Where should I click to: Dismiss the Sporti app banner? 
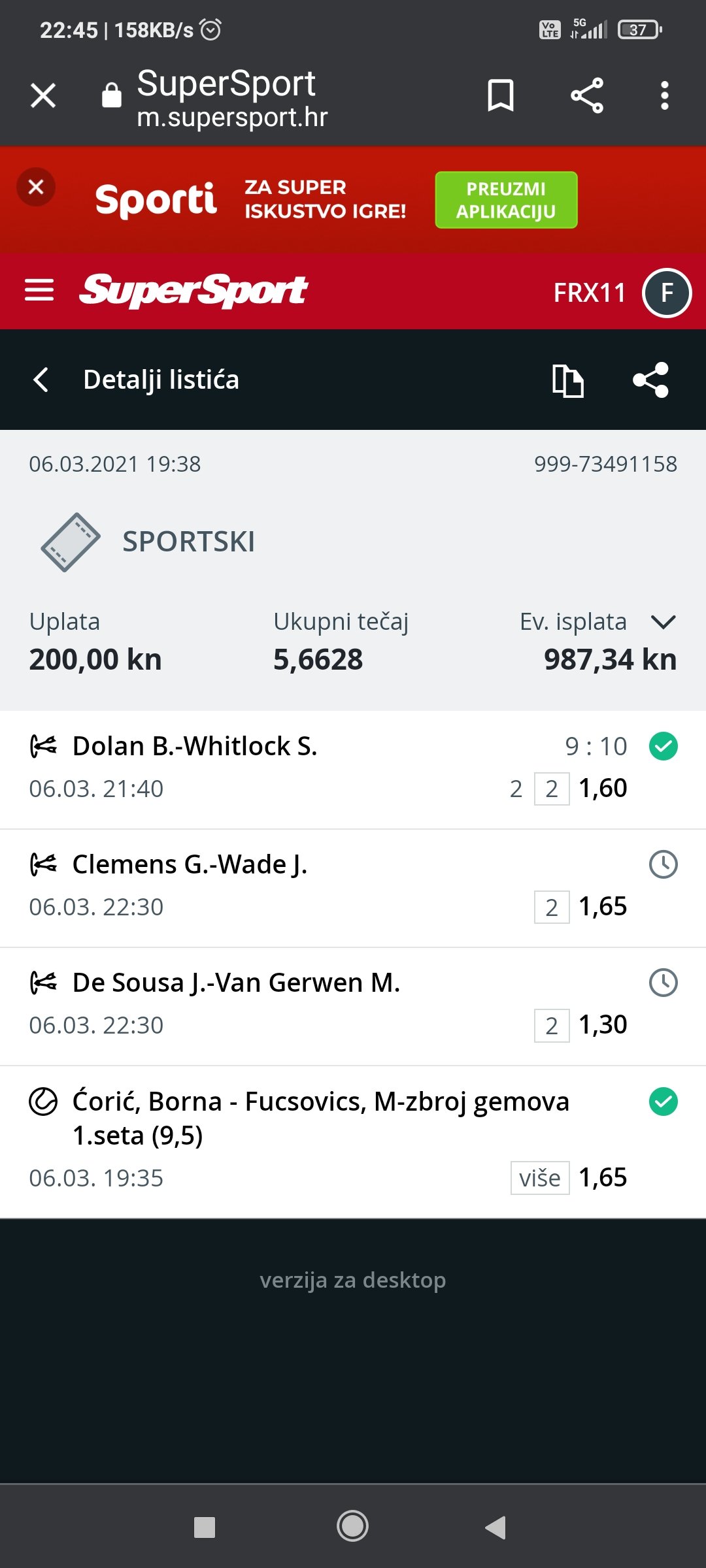[x=36, y=188]
